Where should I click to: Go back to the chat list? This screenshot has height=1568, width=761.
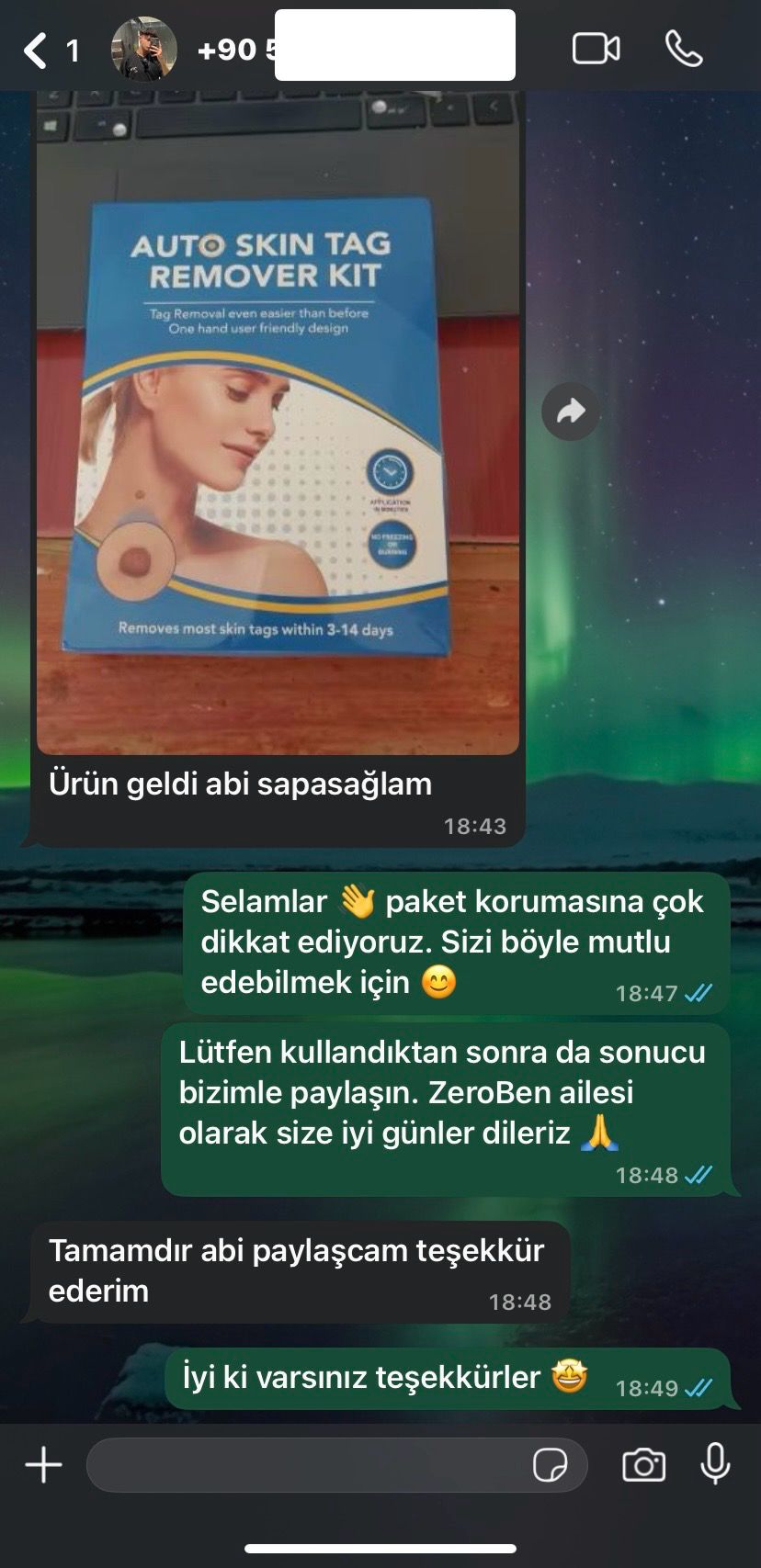click(37, 51)
